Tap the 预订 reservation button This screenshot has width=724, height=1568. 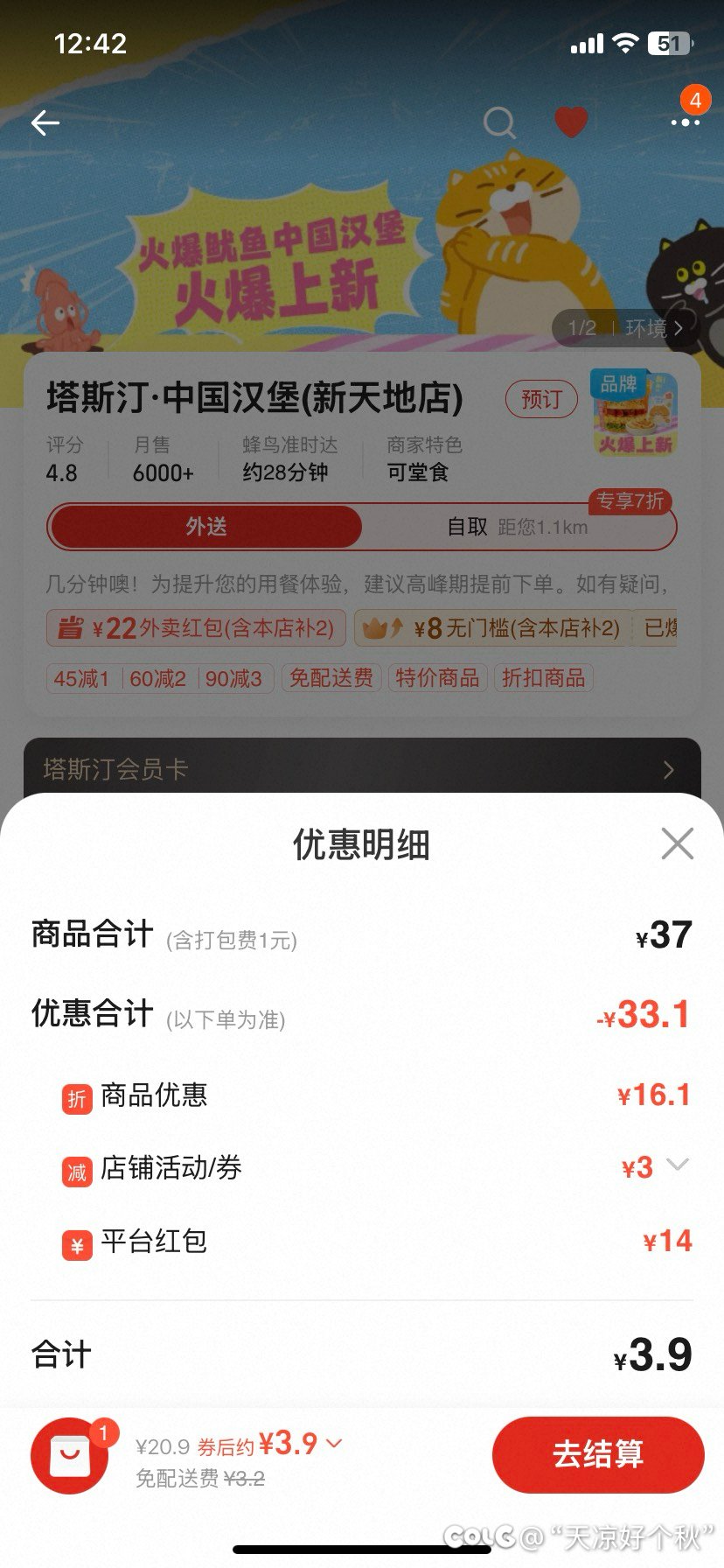click(541, 400)
